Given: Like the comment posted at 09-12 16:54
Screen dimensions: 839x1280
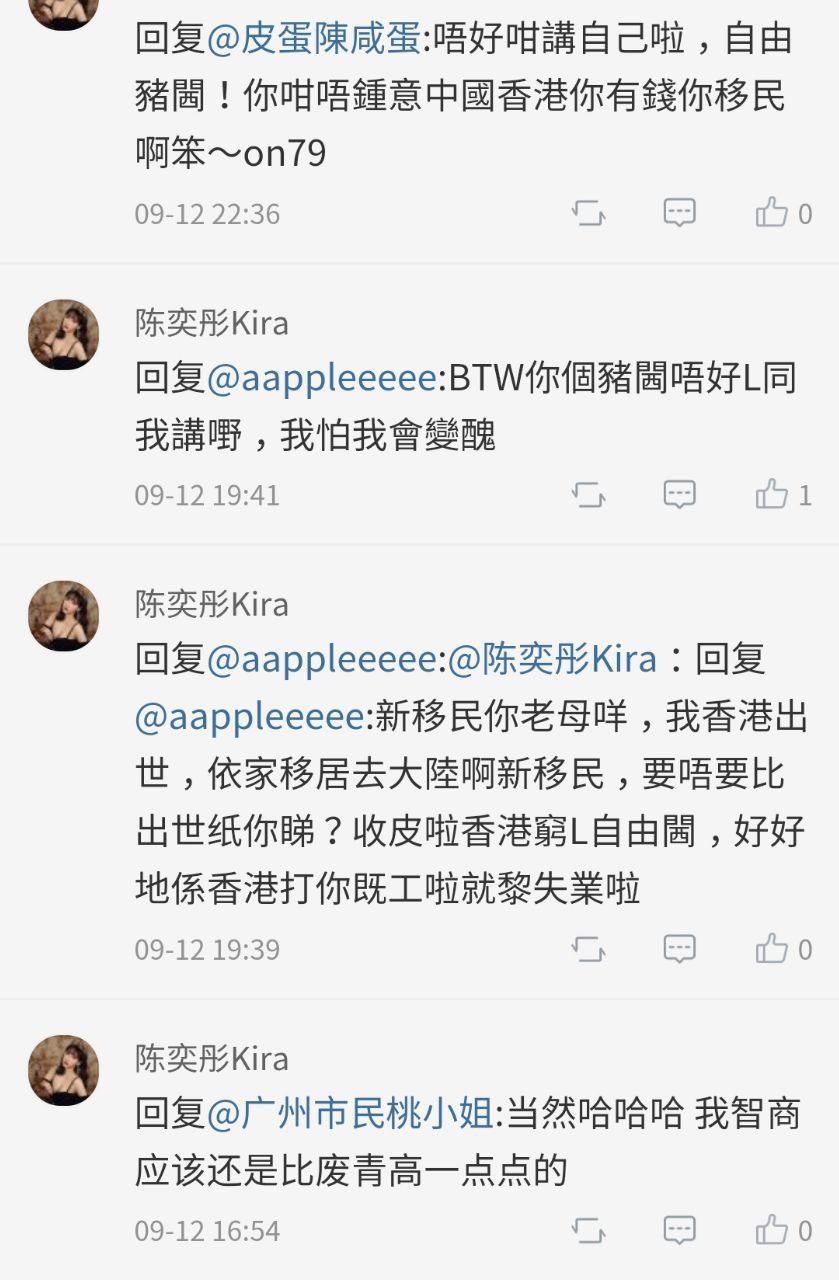Looking at the screenshot, I should (772, 1229).
